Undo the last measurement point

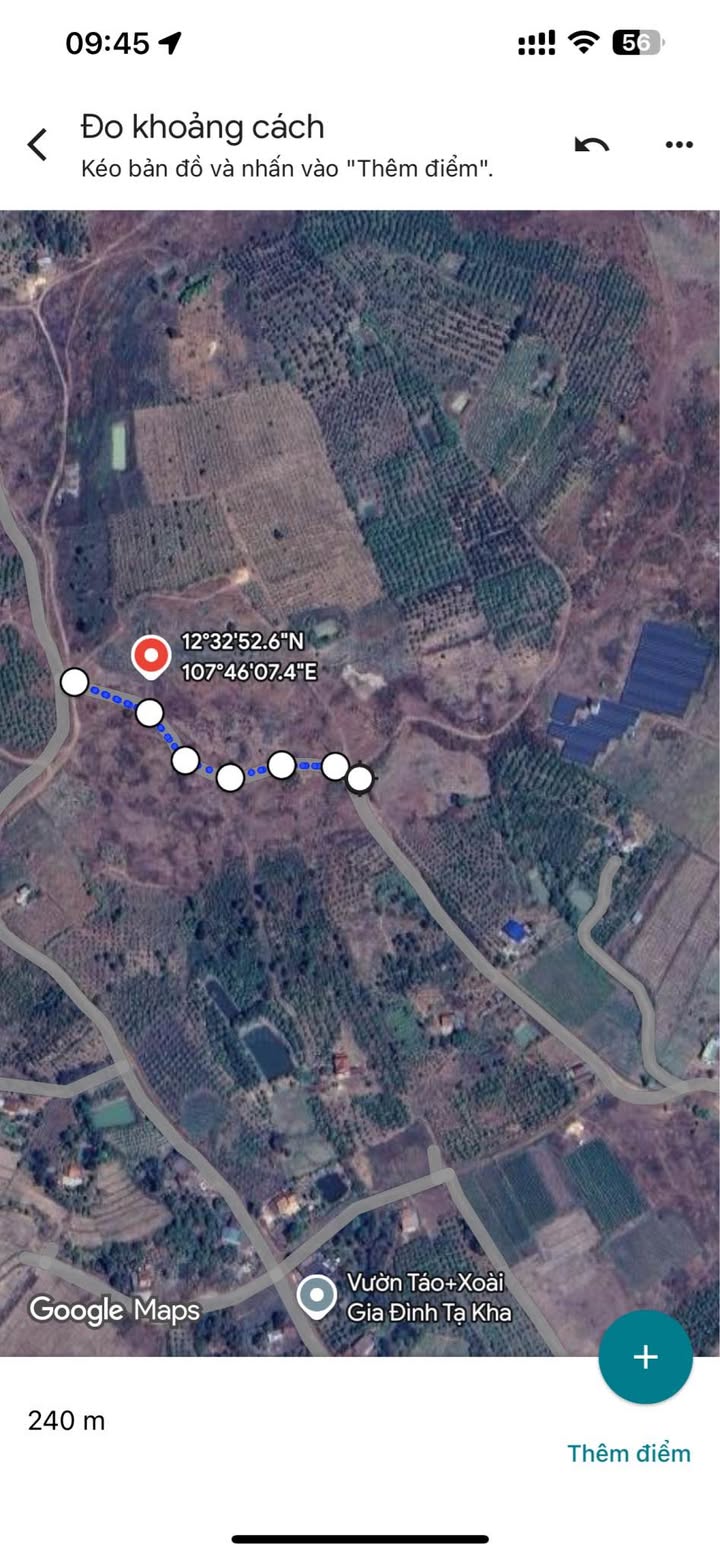(x=592, y=145)
